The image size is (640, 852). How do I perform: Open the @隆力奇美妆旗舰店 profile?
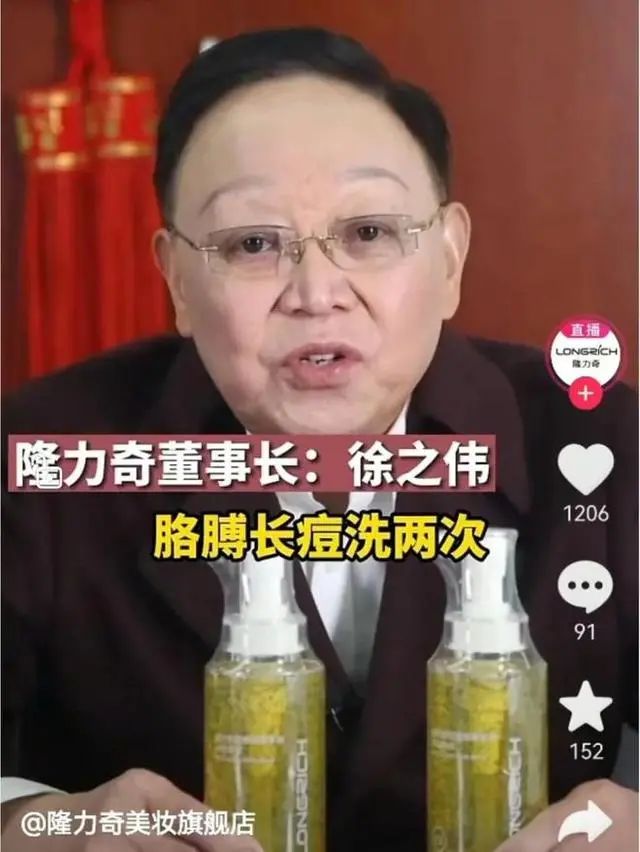(x=138, y=823)
